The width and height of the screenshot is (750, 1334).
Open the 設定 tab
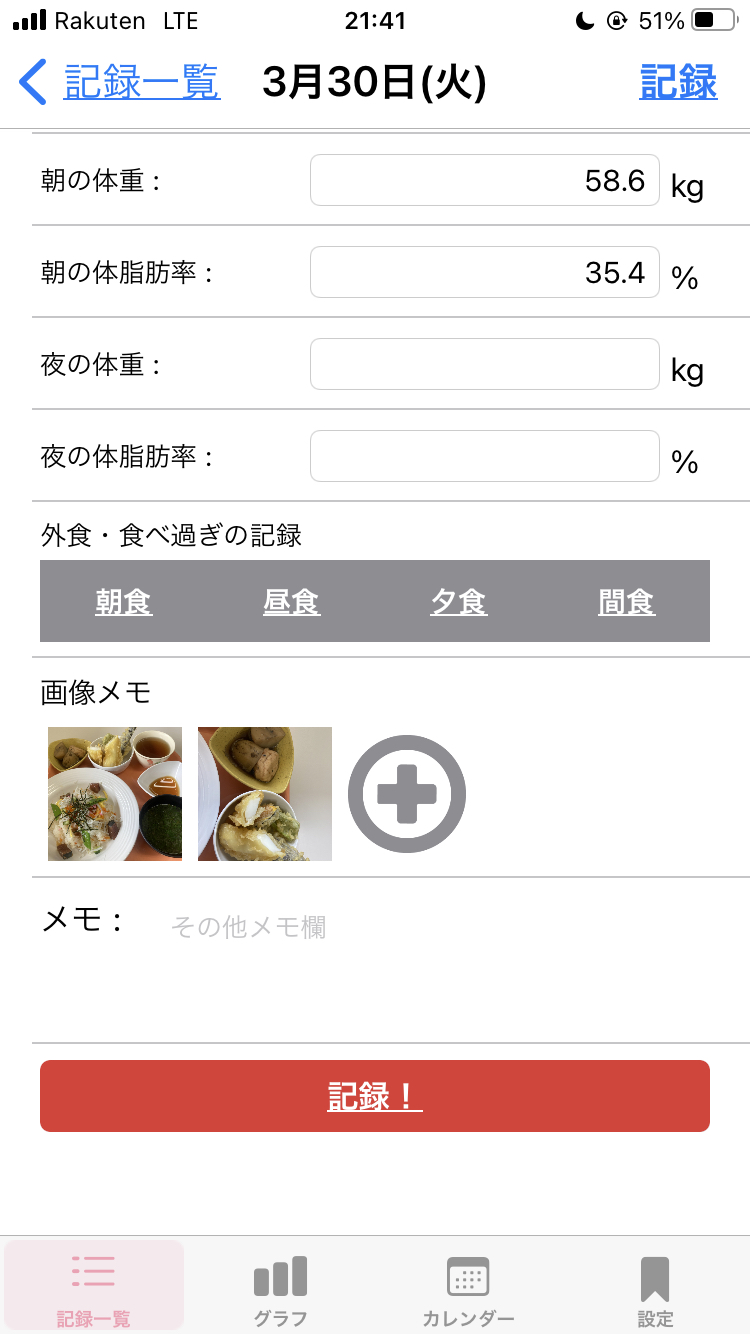[x=655, y=1290]
